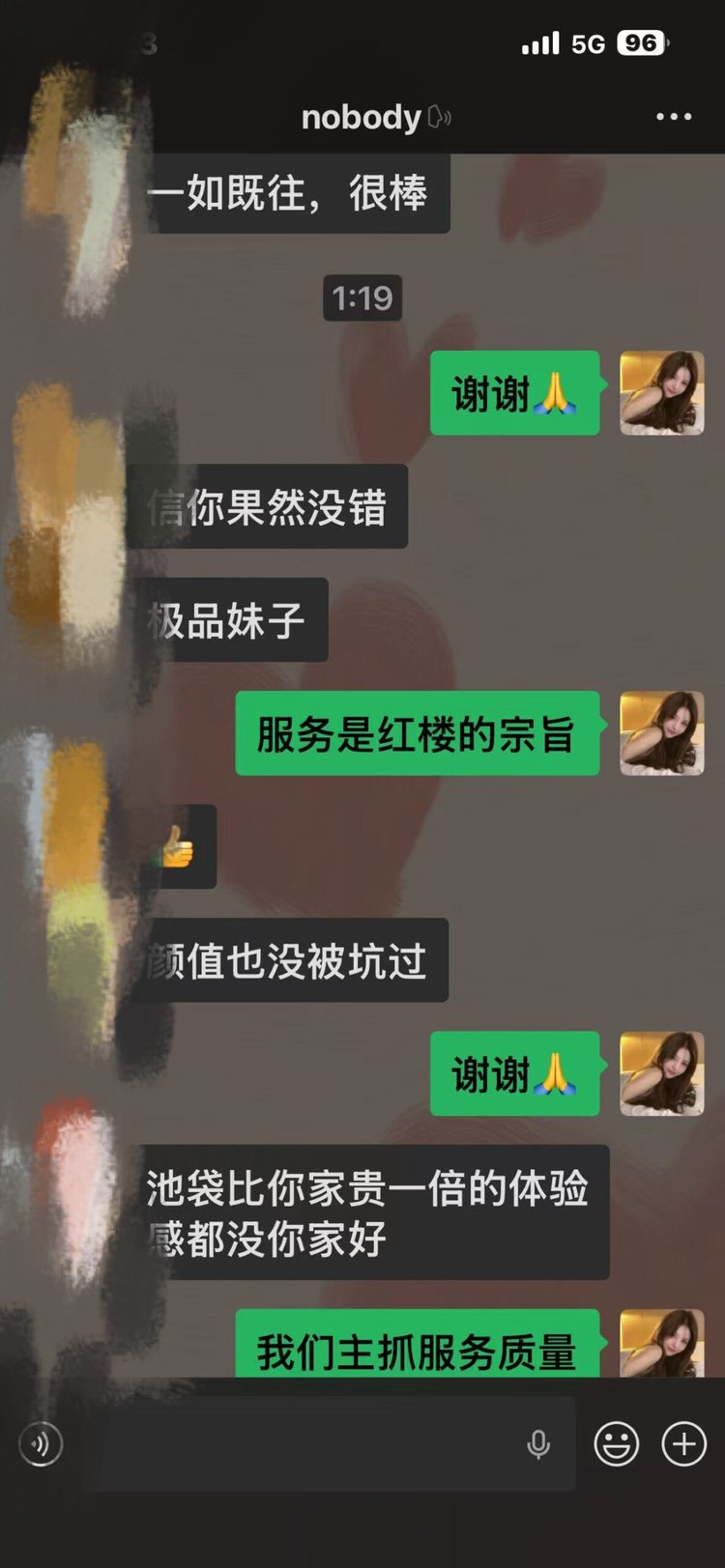Image resolution: width=725 pixels, height=1568 pixels.
Task: Open avatar beside 我们主抓服务质量 message
Action: coord(661,1344)
